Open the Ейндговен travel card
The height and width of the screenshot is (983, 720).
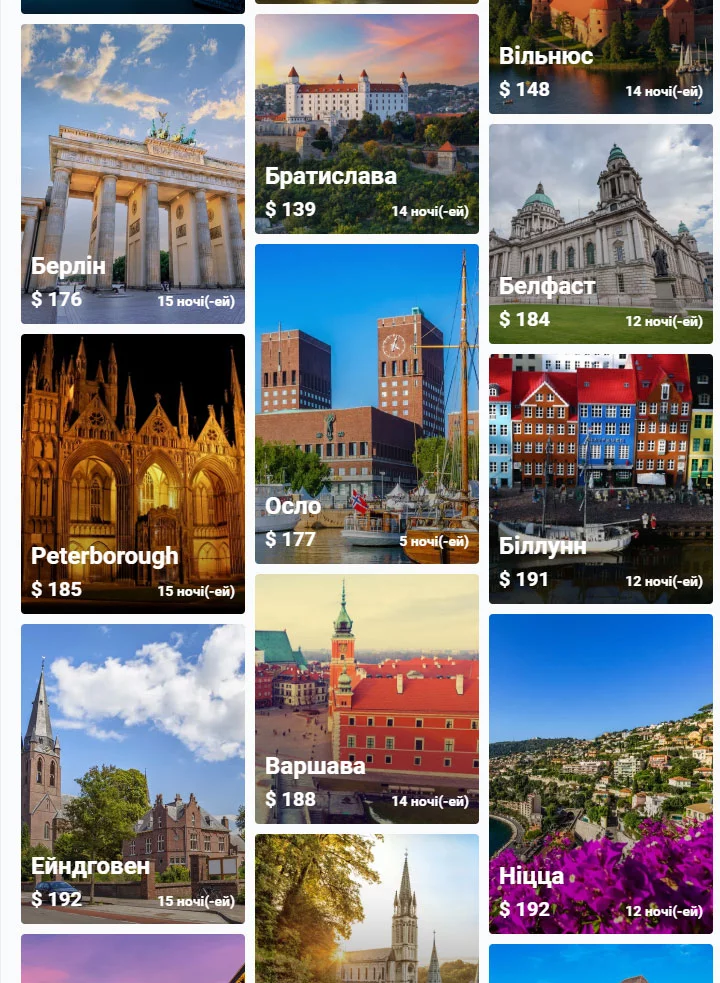click(133, 773)
